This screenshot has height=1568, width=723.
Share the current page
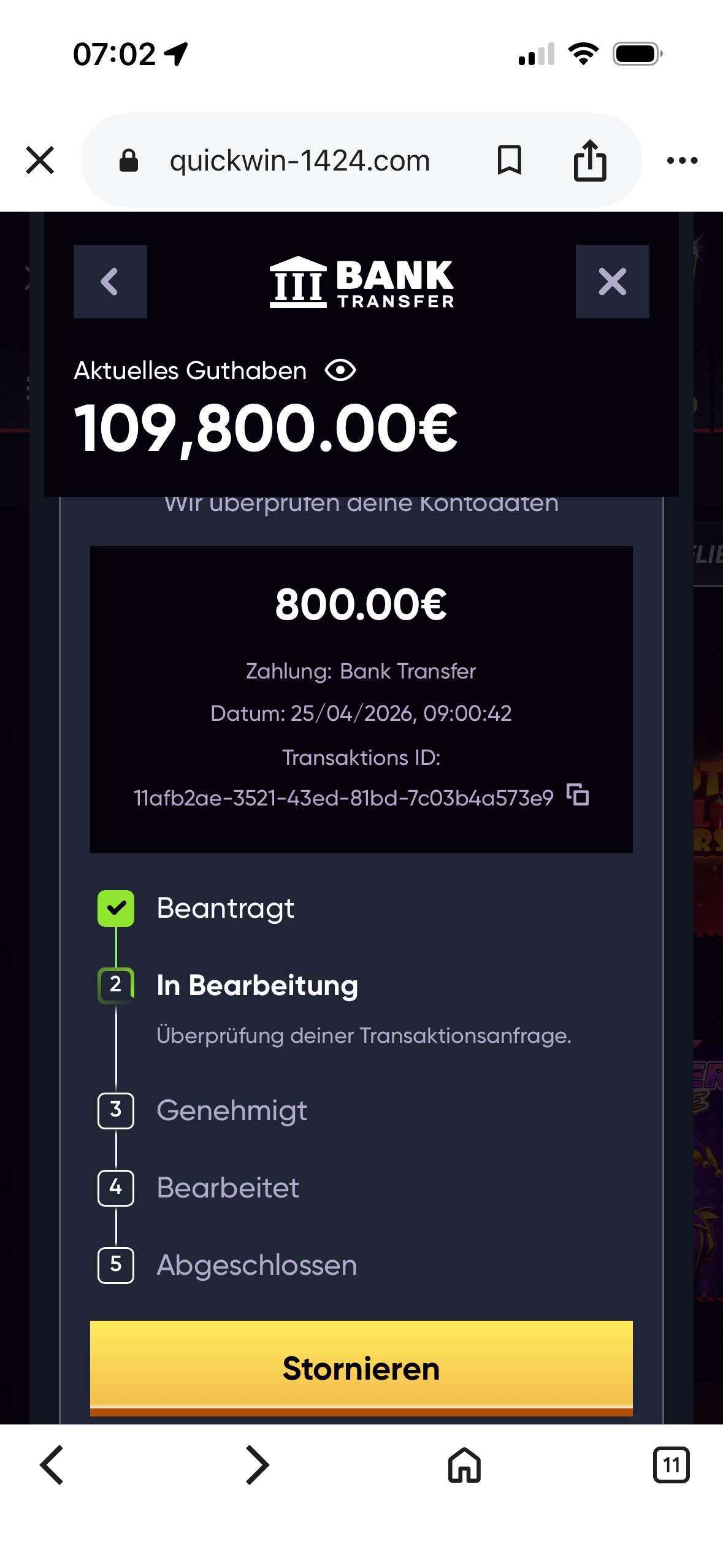(x=589, y=160)
